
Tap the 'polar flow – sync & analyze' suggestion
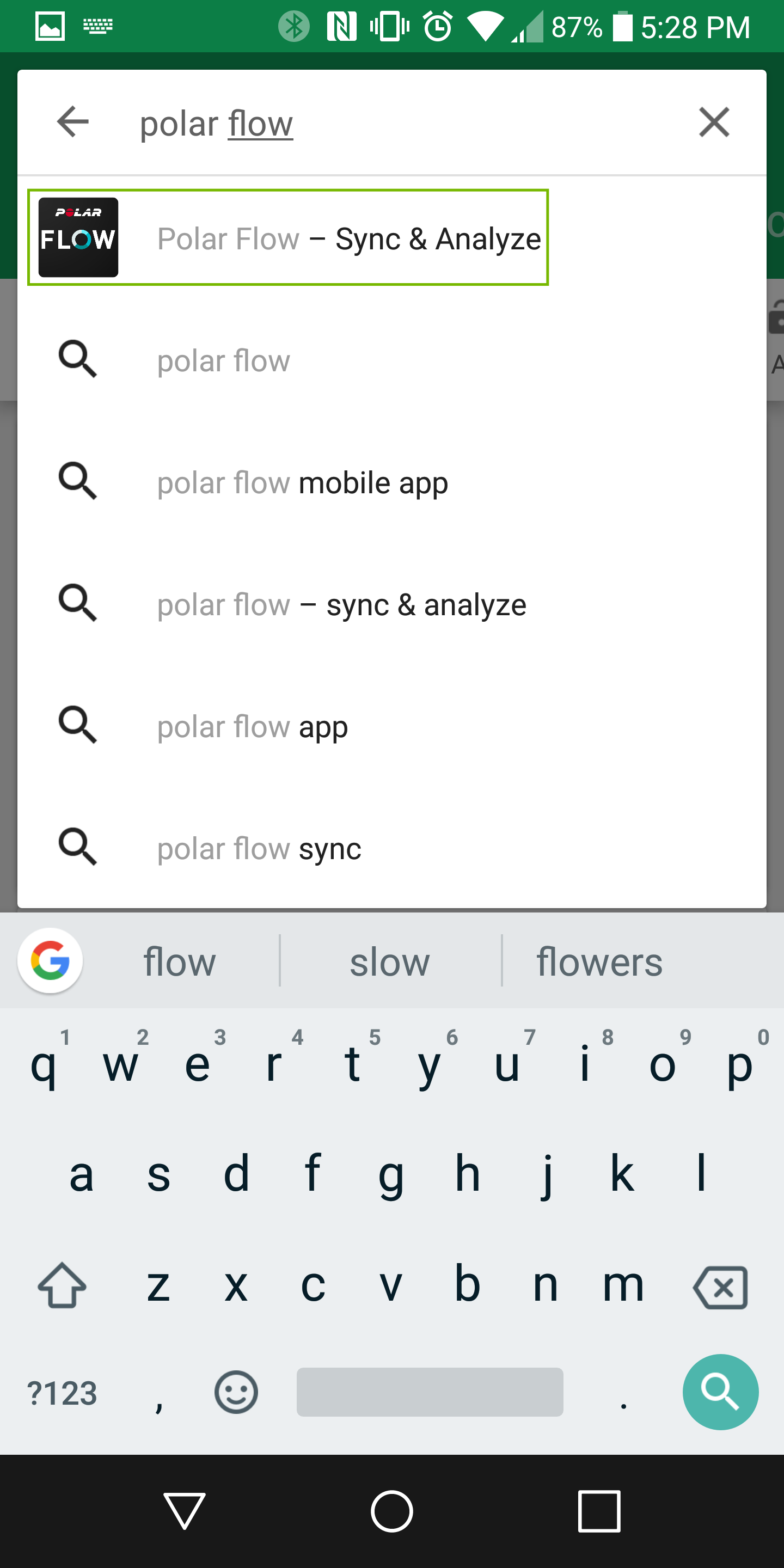341,604
